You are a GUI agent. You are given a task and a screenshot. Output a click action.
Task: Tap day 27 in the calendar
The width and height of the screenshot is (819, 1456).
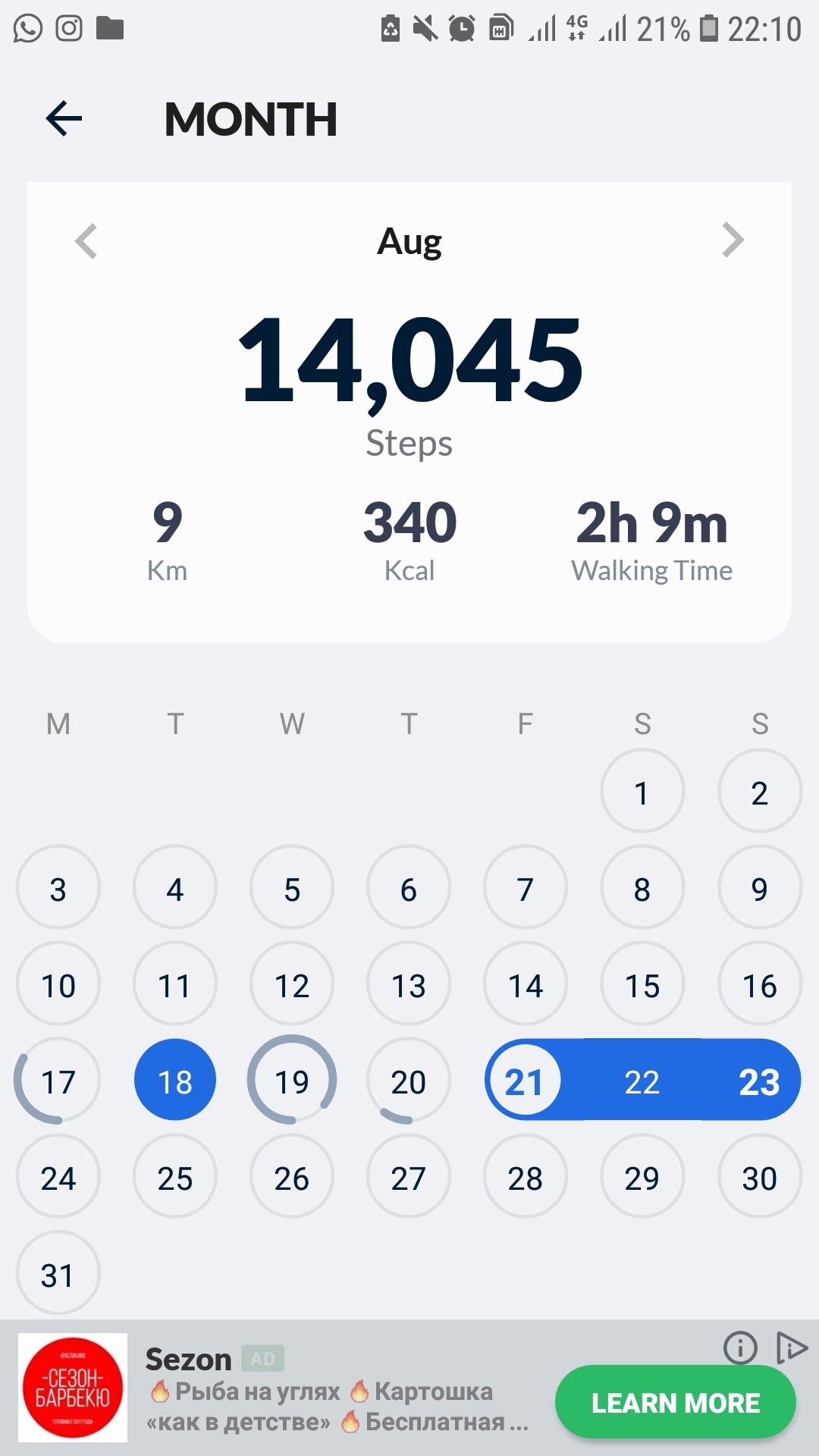click(409, 1177)
